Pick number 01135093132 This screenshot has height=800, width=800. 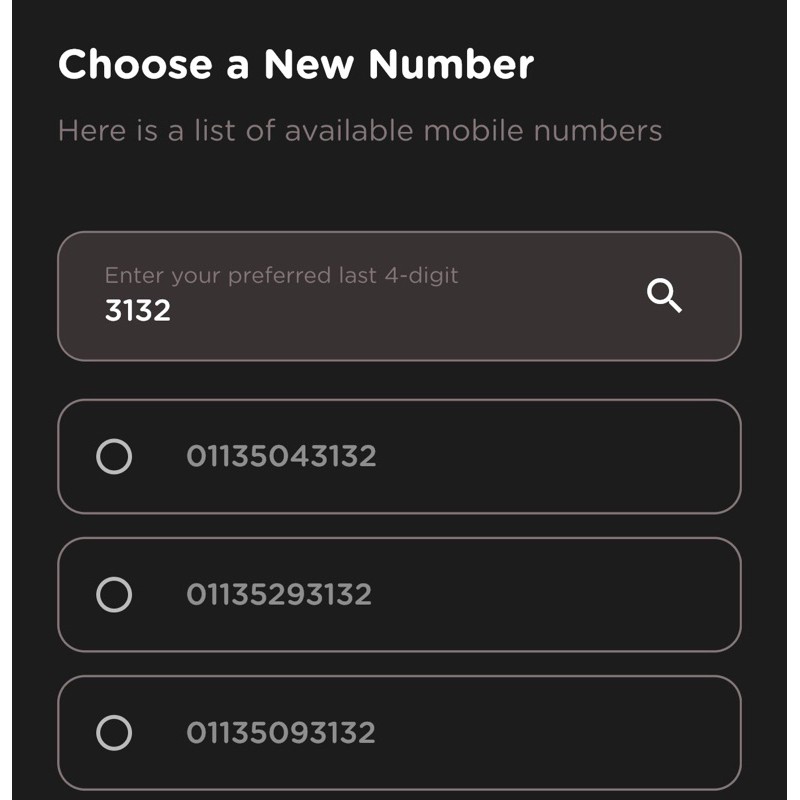pyautogui.click(x=399, y=733)
